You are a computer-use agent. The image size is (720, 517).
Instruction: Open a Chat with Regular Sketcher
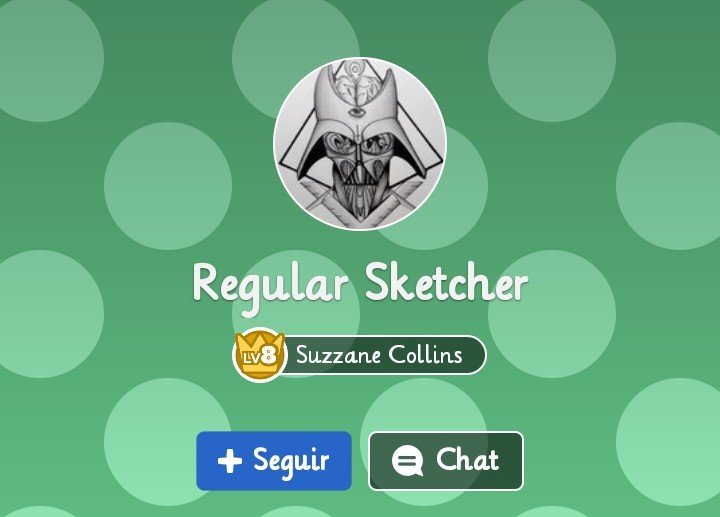point(446,461)
